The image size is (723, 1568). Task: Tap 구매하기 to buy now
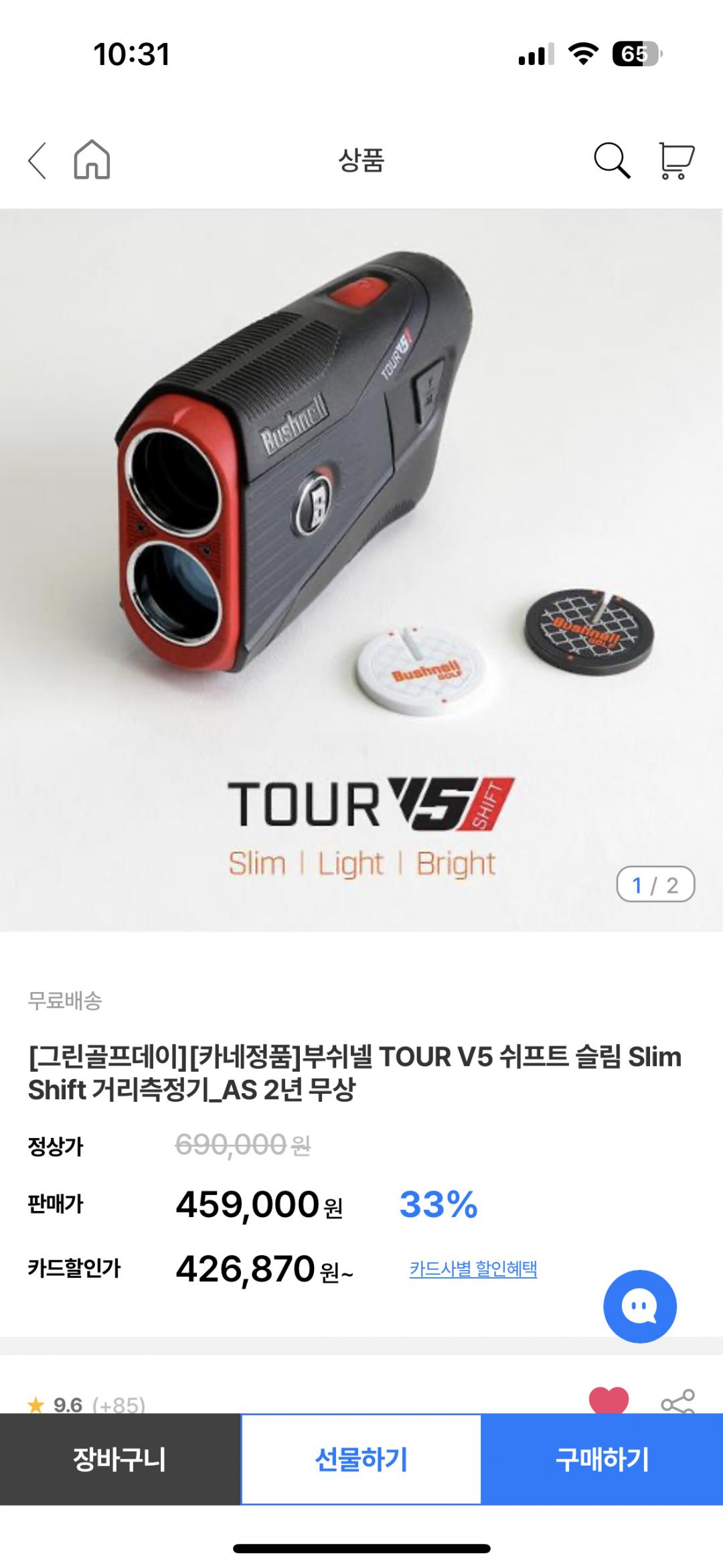tap(602, 1459)
